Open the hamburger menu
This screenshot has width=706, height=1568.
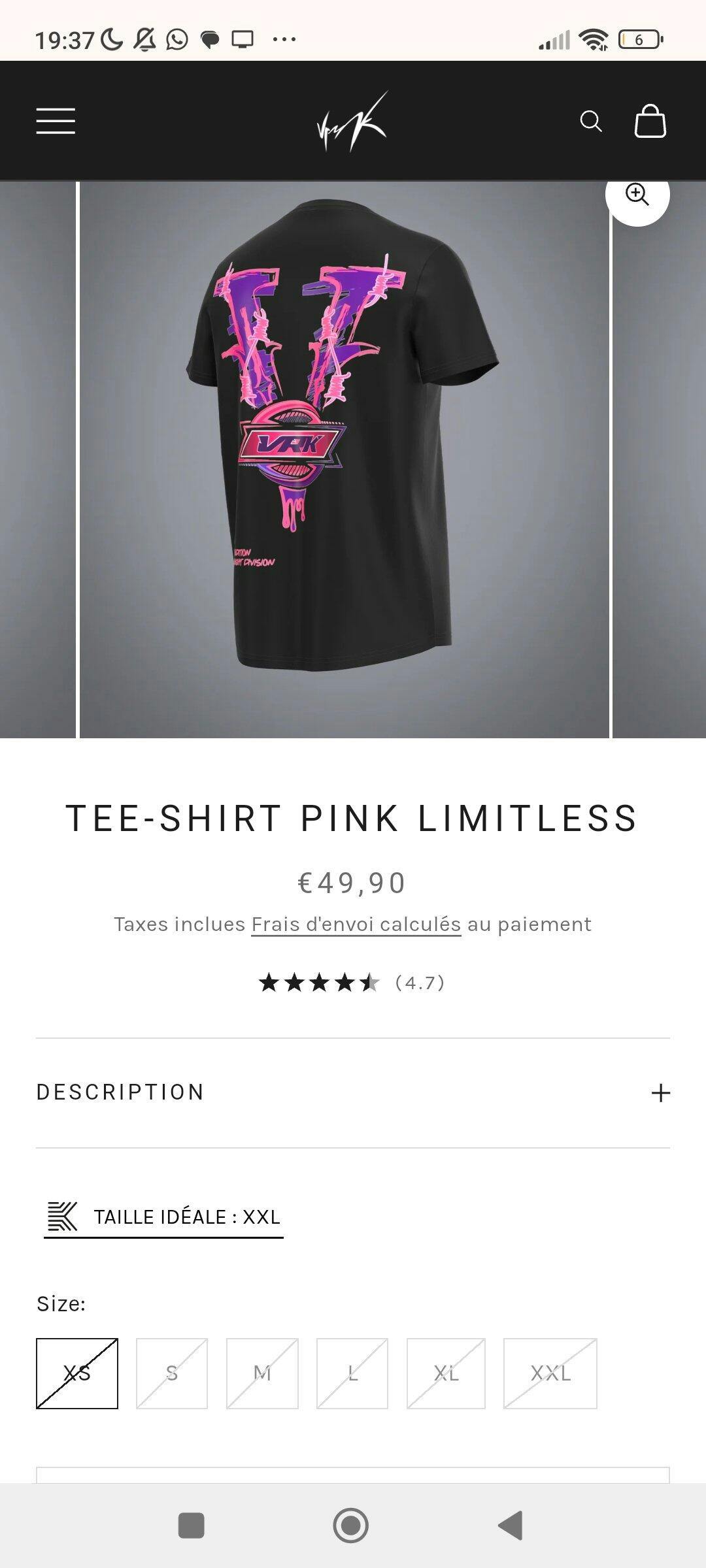(x=56, y=121)
